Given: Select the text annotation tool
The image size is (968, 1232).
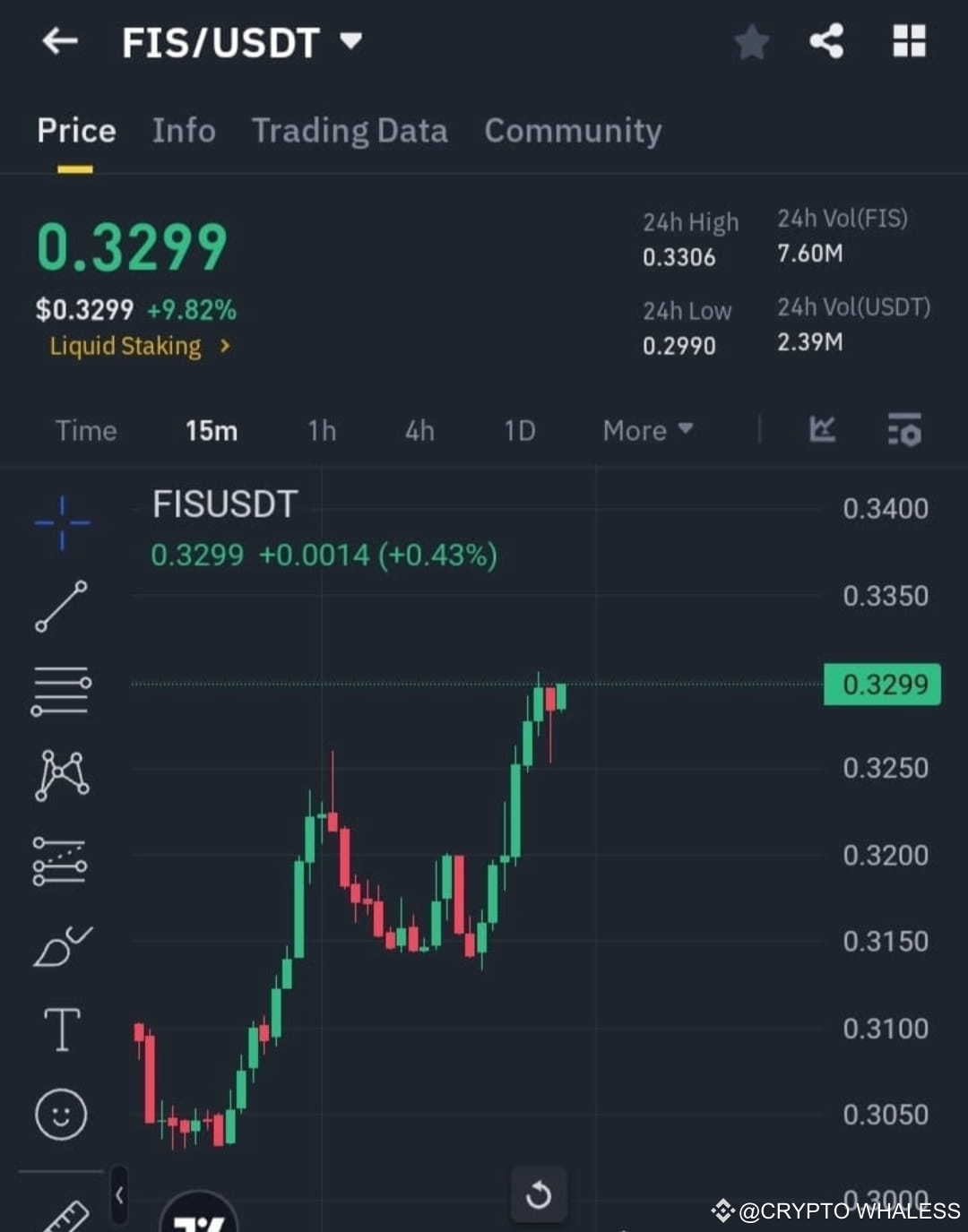Looking at the screenshot, I should point(61,1030).
